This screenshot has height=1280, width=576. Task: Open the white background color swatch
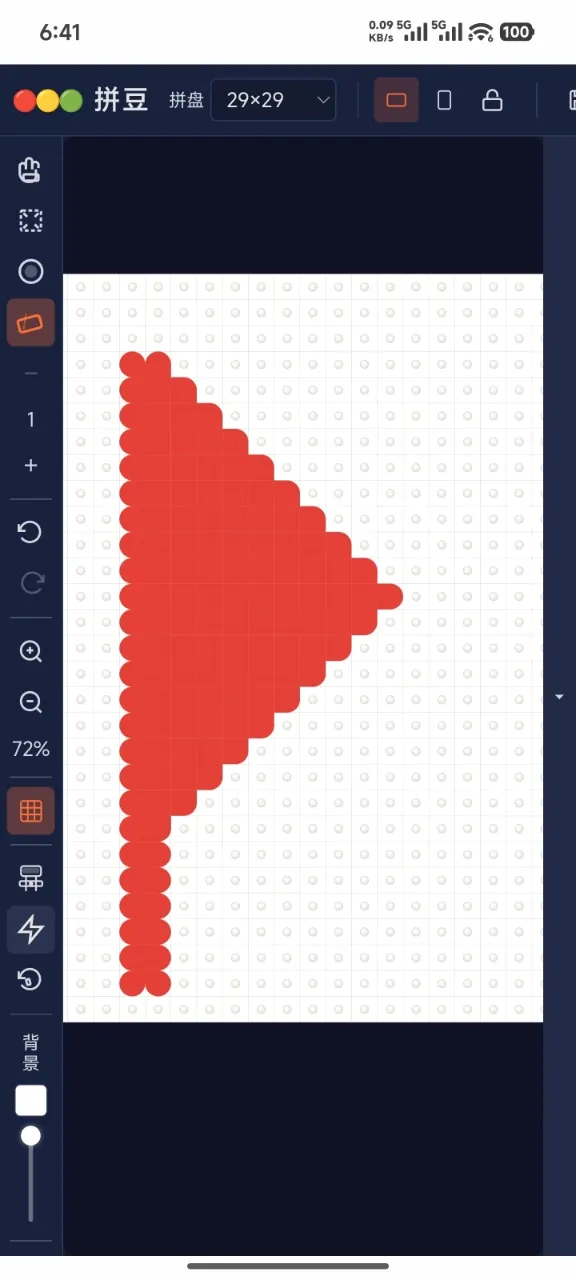pyautogui.click(x=31, y=1100)
